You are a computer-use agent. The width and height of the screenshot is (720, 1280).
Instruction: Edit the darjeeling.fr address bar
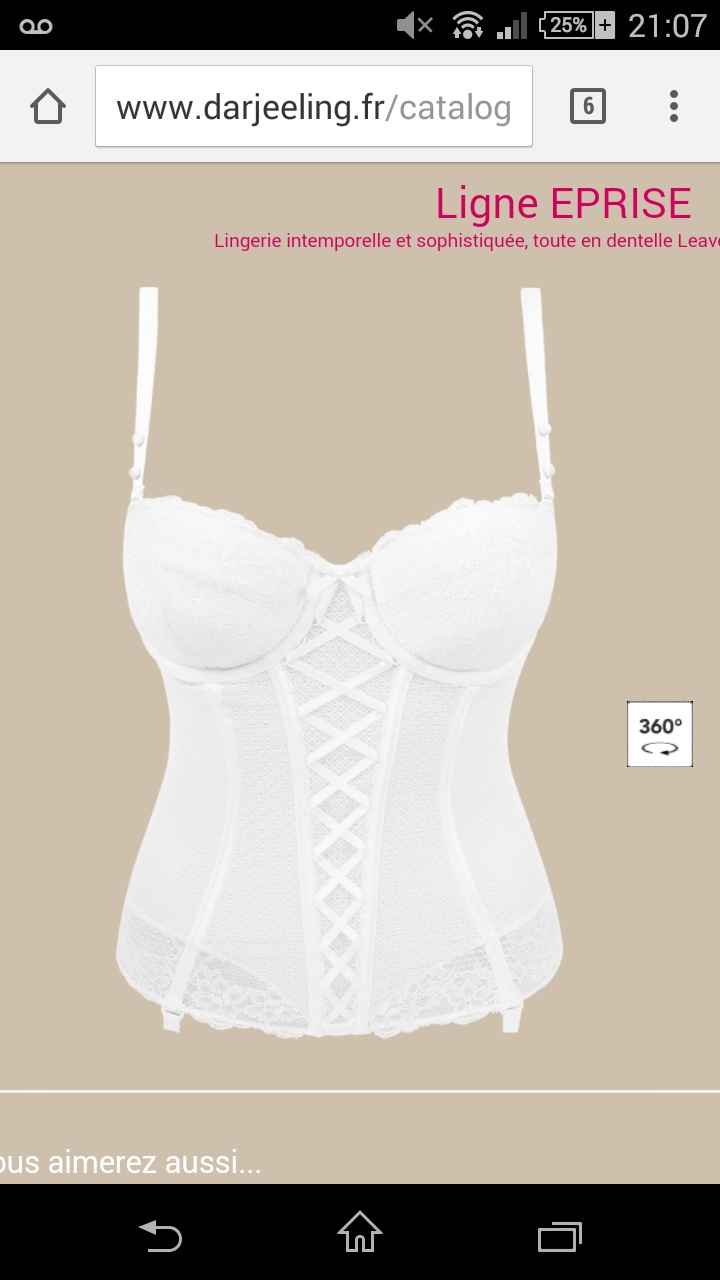(313, 107)
